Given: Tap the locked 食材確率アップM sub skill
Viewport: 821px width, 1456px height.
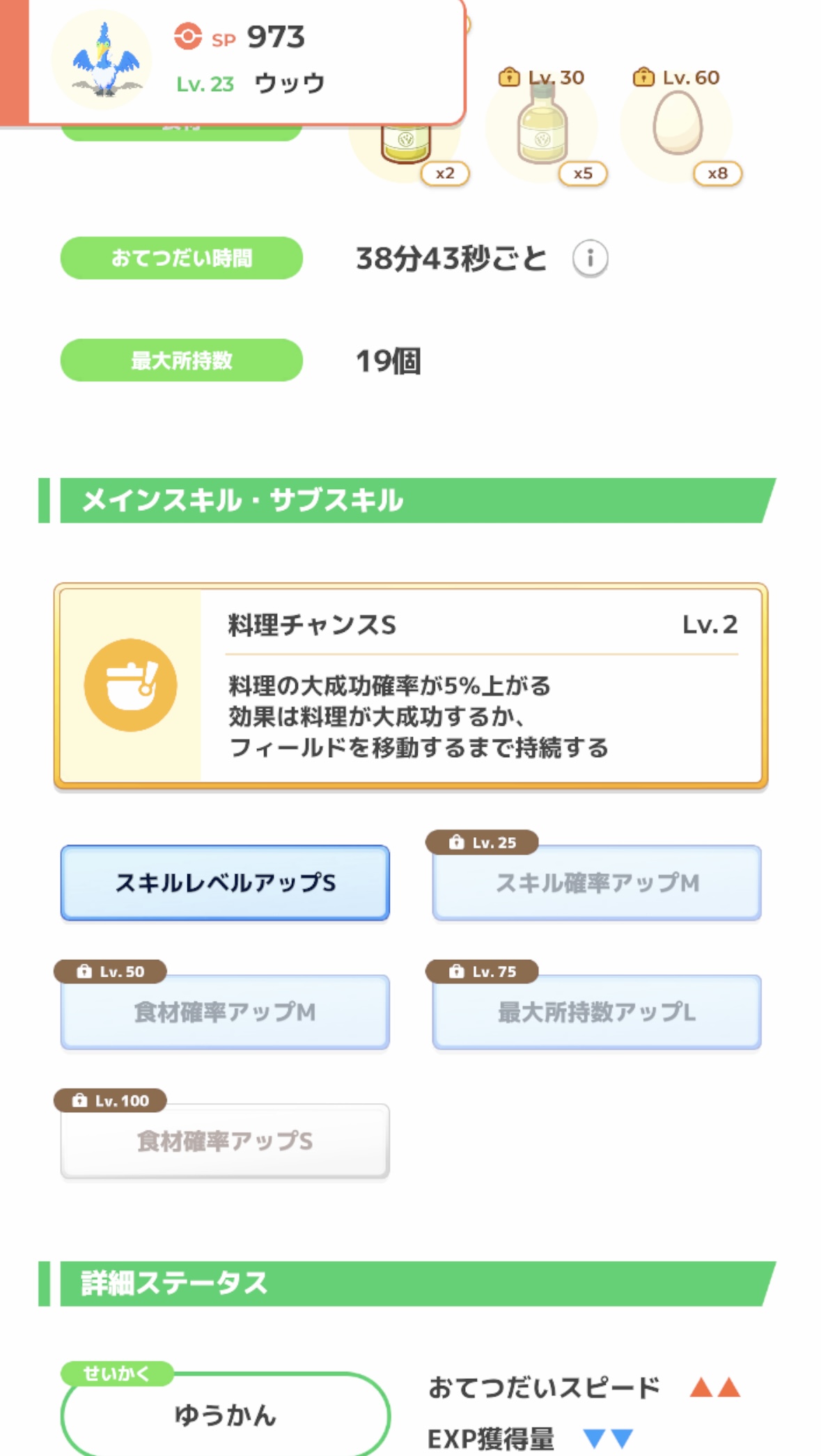Looking at the screenshot, I should coord(225,1012).
